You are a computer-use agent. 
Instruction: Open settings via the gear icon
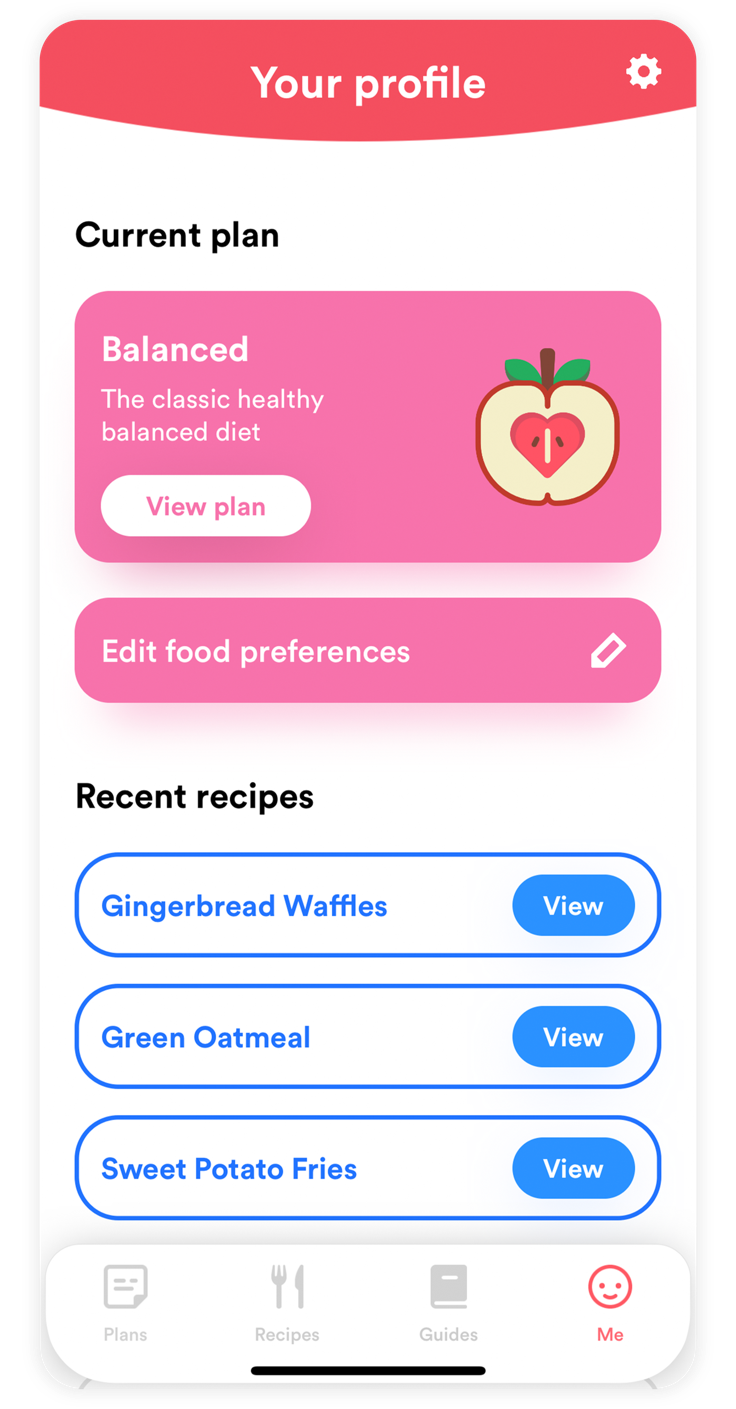643,72
